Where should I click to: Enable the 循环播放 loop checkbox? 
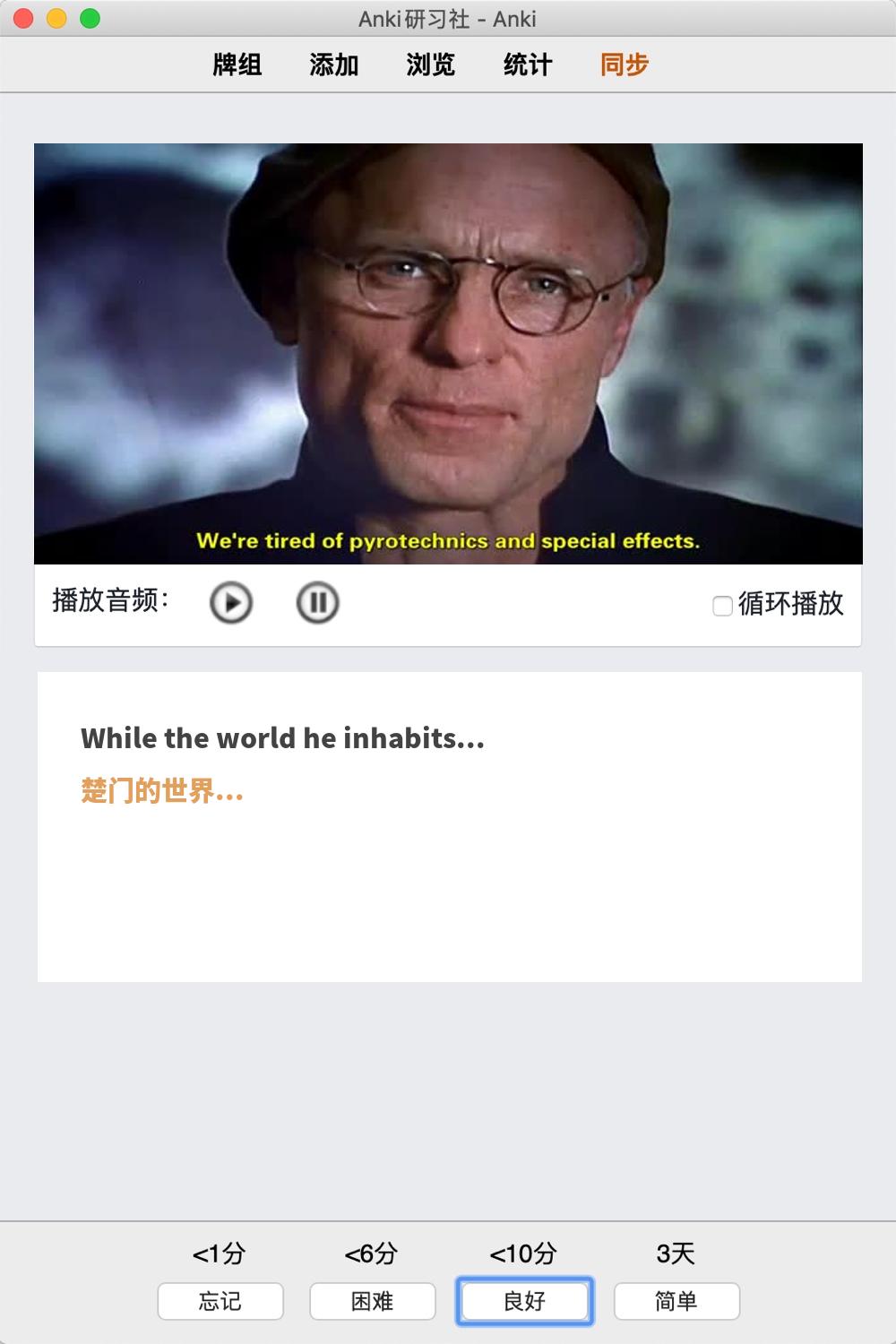[722, 606]
